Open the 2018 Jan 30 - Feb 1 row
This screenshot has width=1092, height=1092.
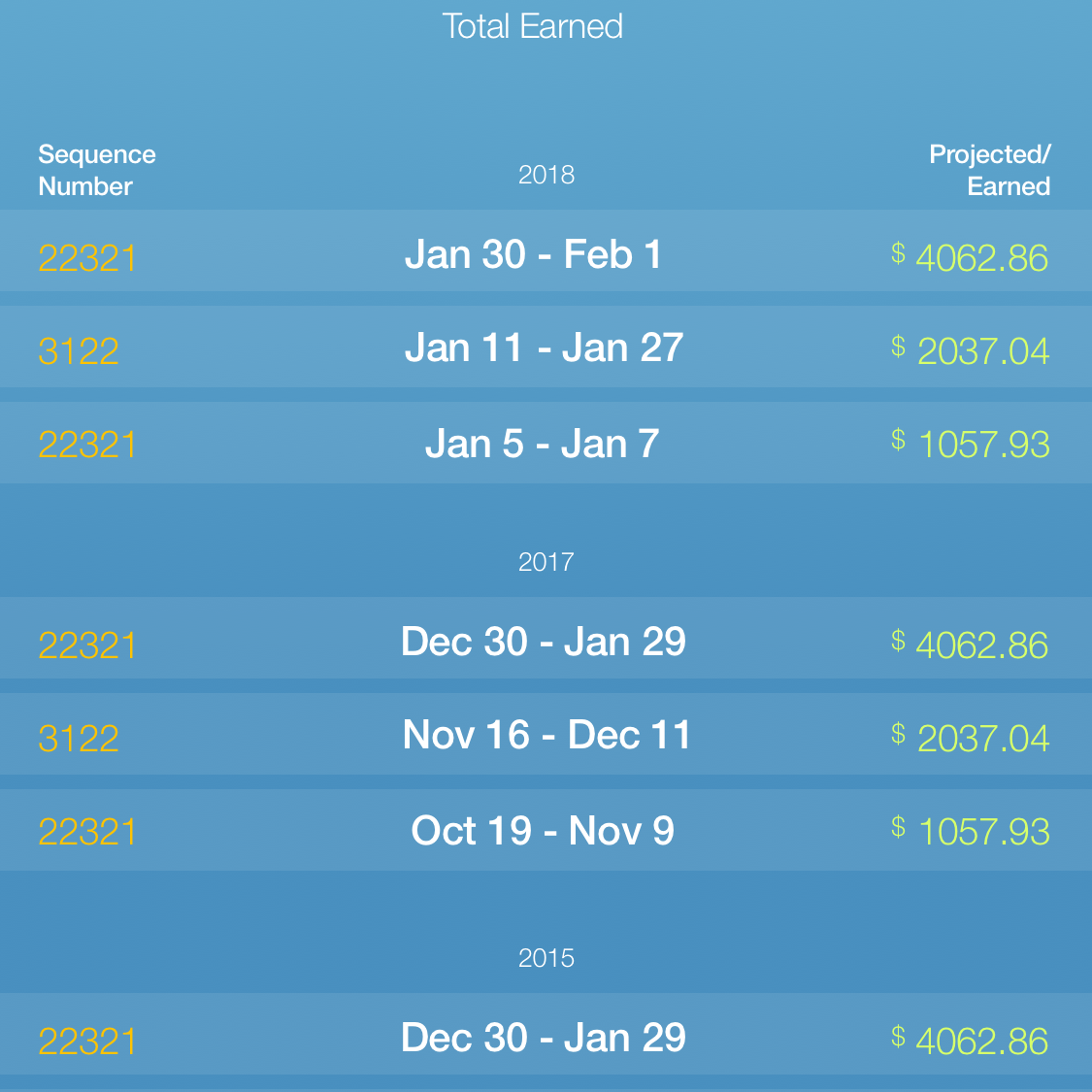pos(546,250)
